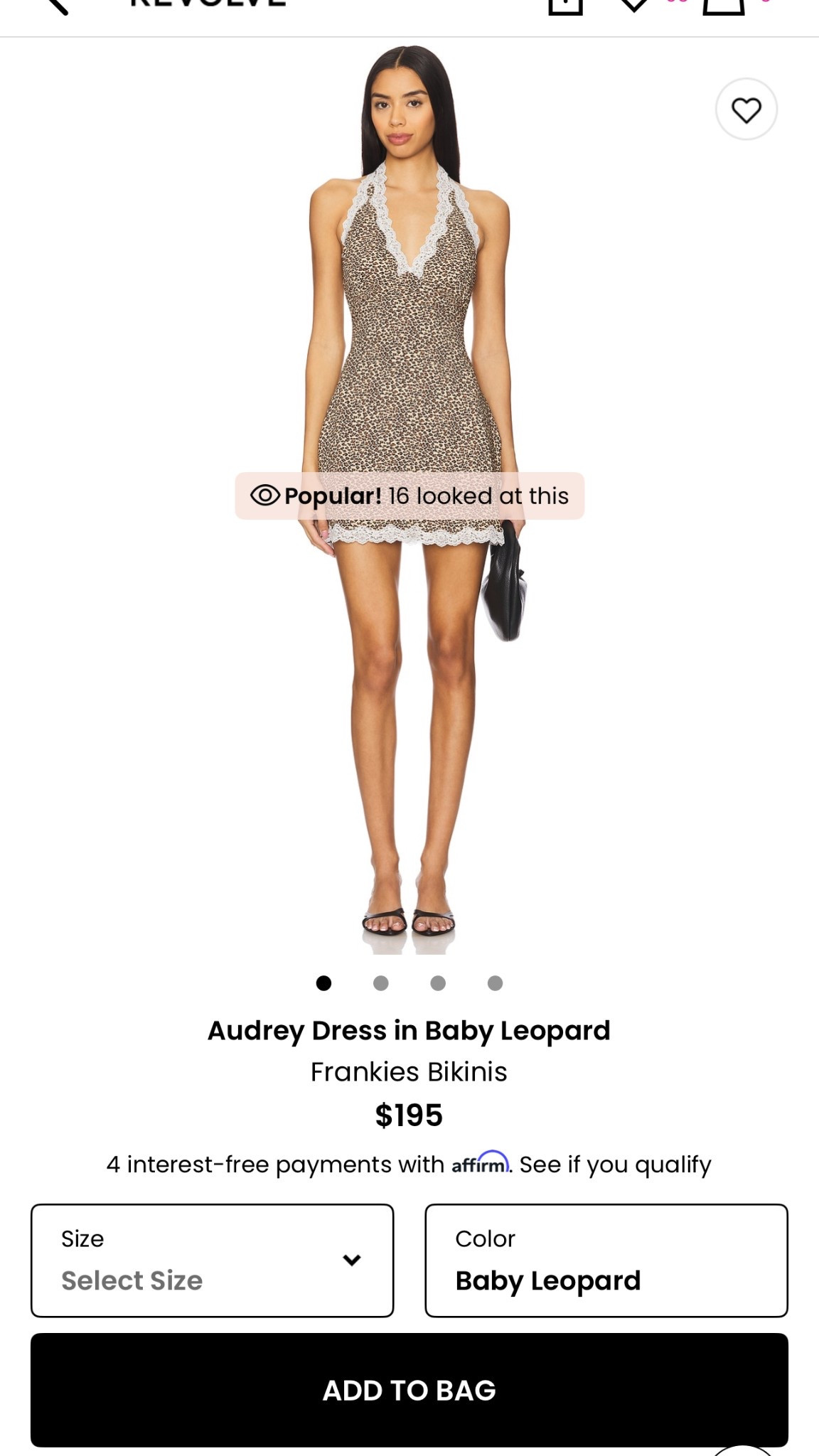The image size is (819, 1456).
Task: Add the Audrey Dress to favorites
Action: (x=746, y=109)
